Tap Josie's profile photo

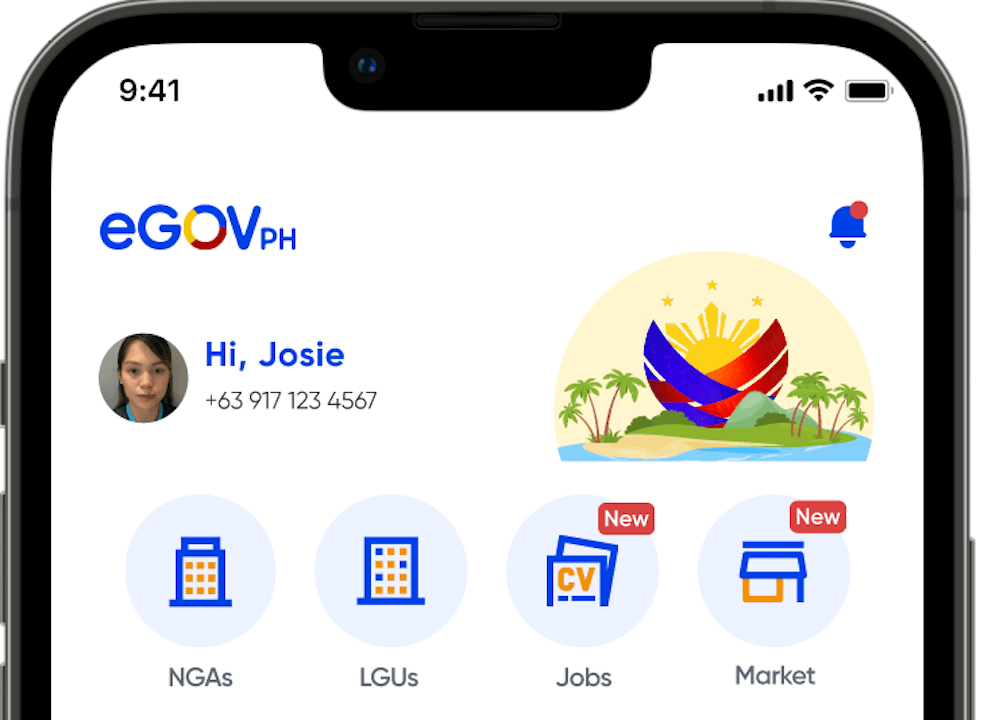tap(143, 378)
